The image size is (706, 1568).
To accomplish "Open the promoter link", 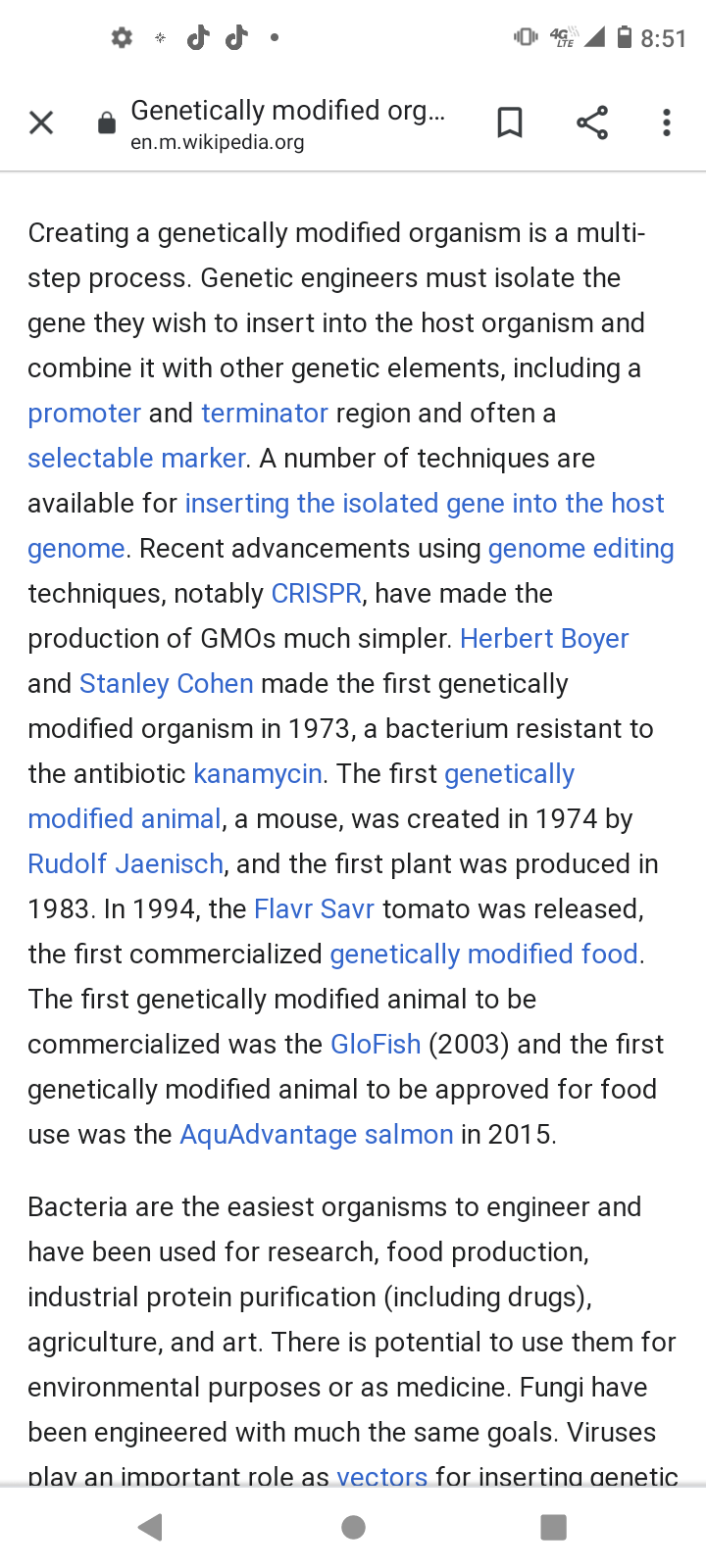I will (x=84, y=413).
